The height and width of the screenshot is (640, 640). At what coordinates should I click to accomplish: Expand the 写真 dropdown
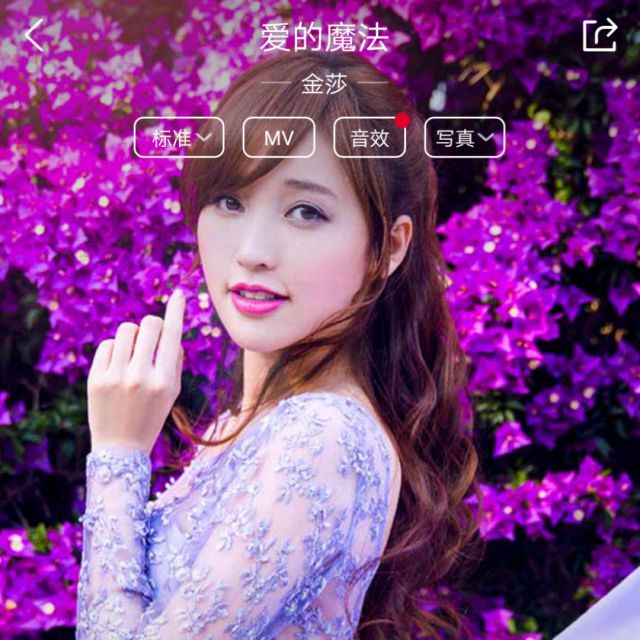click(464, 138)
